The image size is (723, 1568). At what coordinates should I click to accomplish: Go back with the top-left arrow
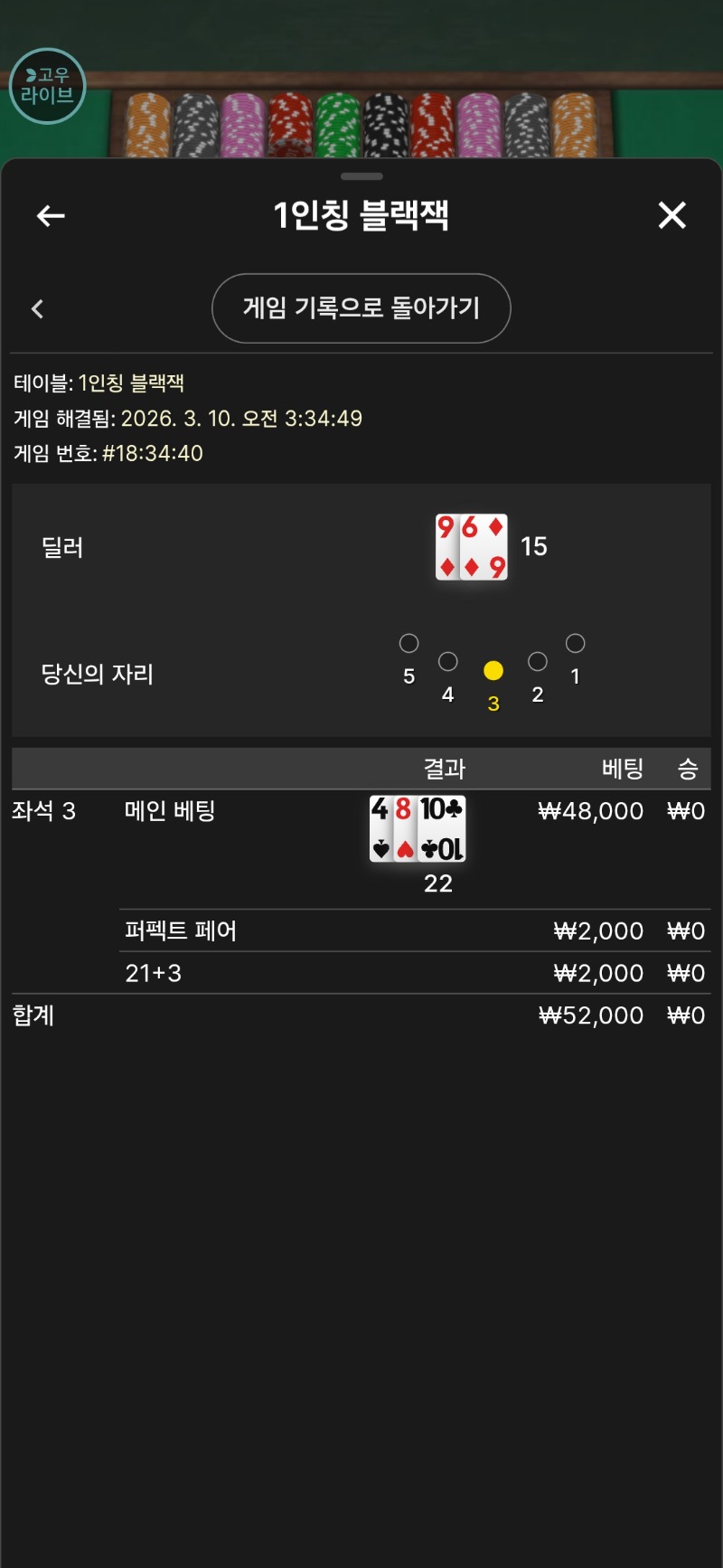[x=51, y=215]
